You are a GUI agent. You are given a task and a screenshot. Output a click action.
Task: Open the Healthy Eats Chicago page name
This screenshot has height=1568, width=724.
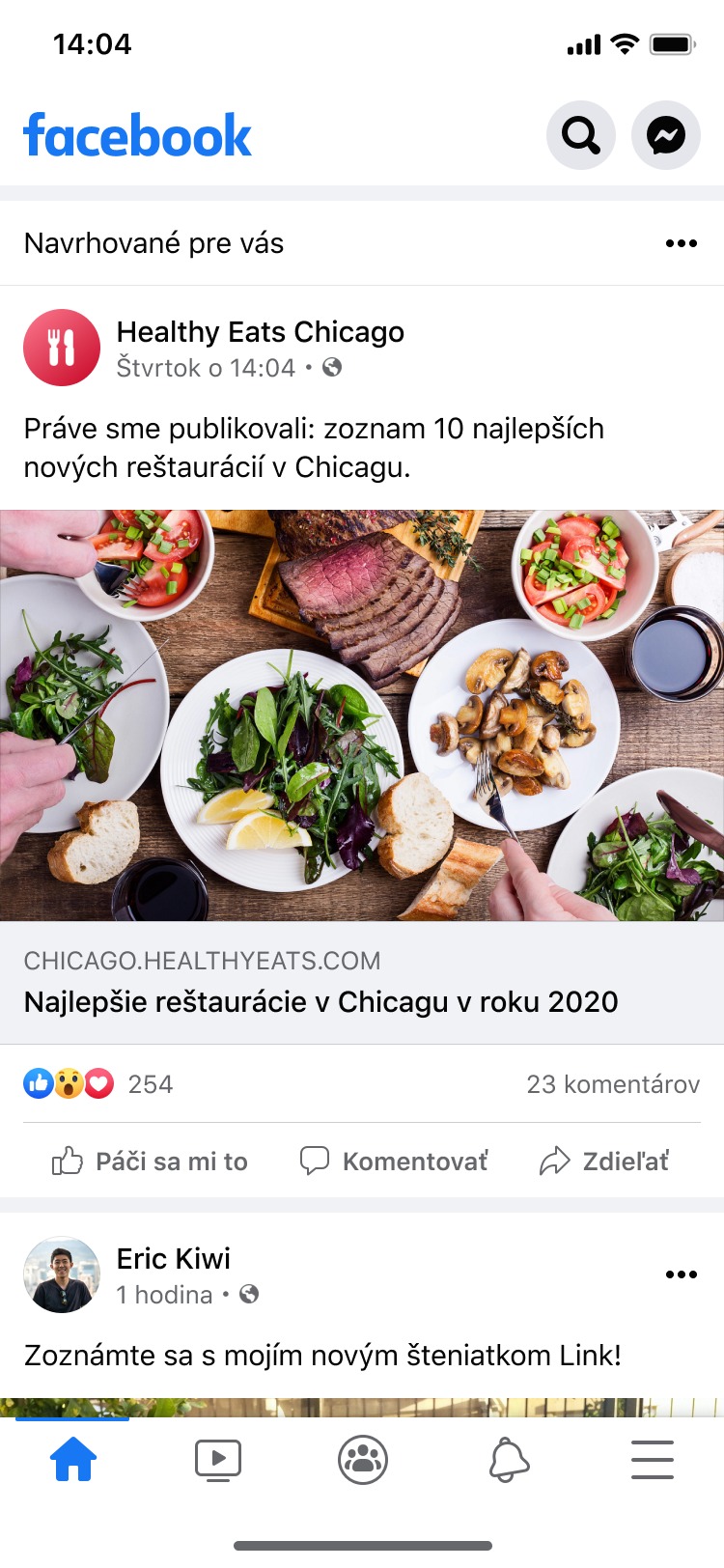pos(260,332)
